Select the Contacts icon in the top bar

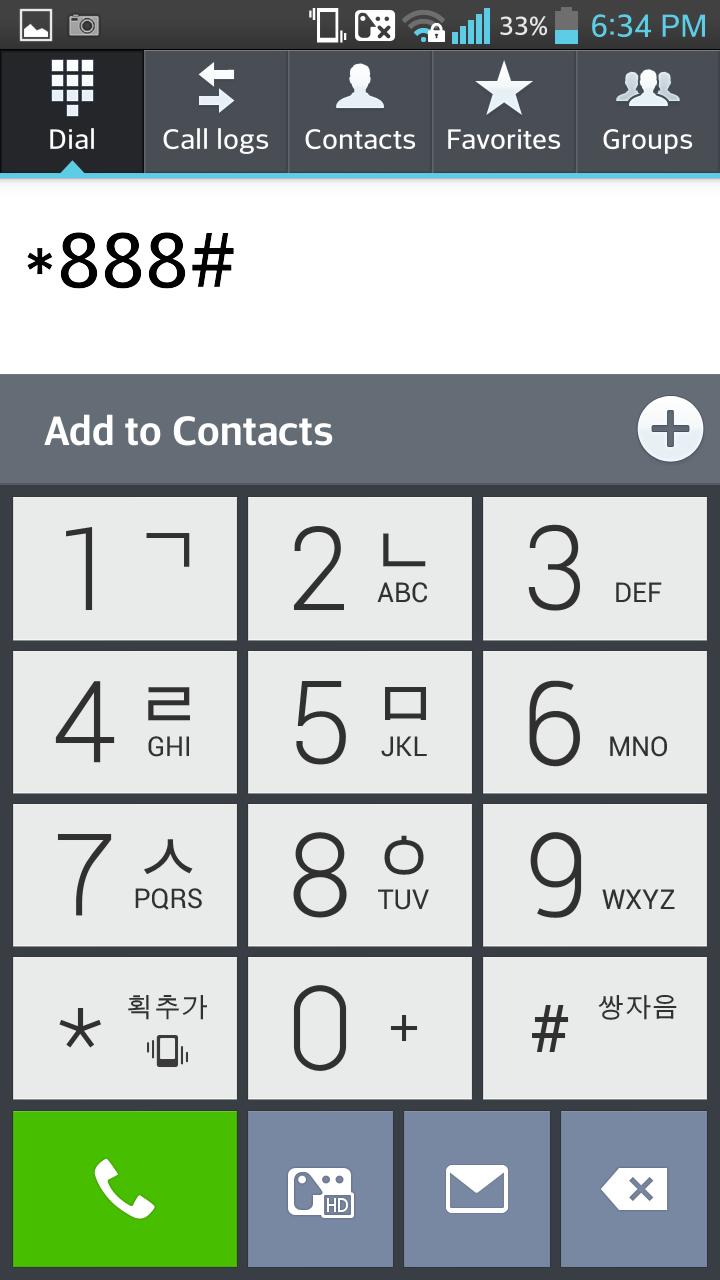pyautogui.click(x=359, y=90)
